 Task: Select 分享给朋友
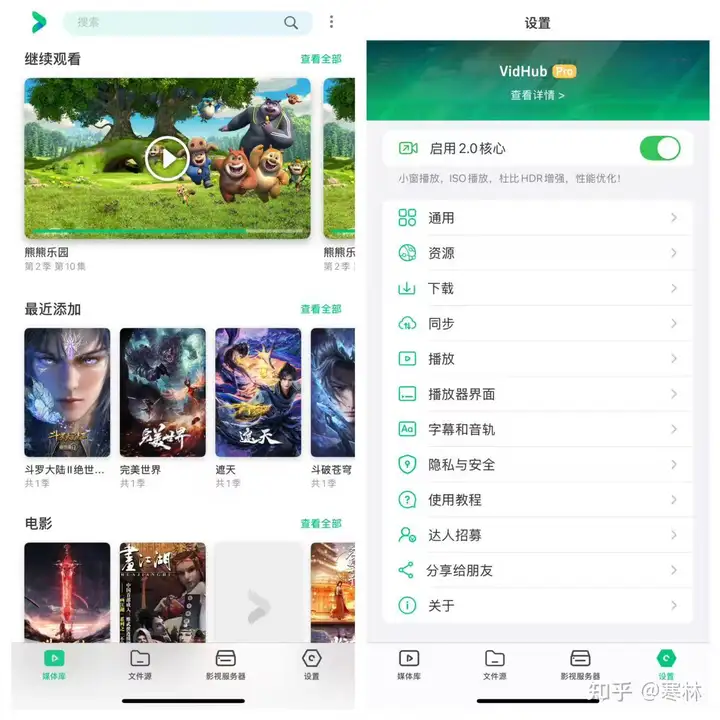tap(538, 570)
